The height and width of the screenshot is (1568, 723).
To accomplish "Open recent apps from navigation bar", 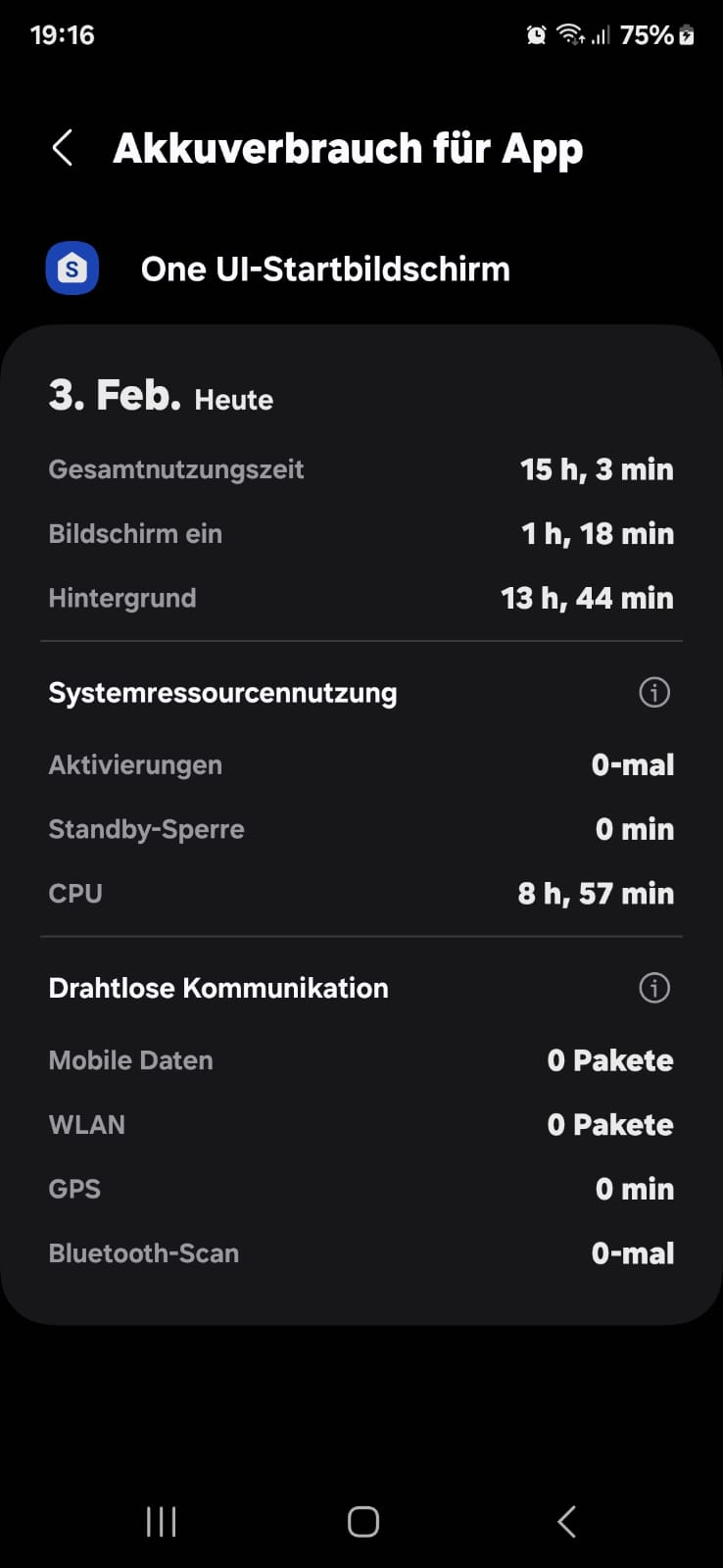I will pyautogui.click(x=161, y=1521).
